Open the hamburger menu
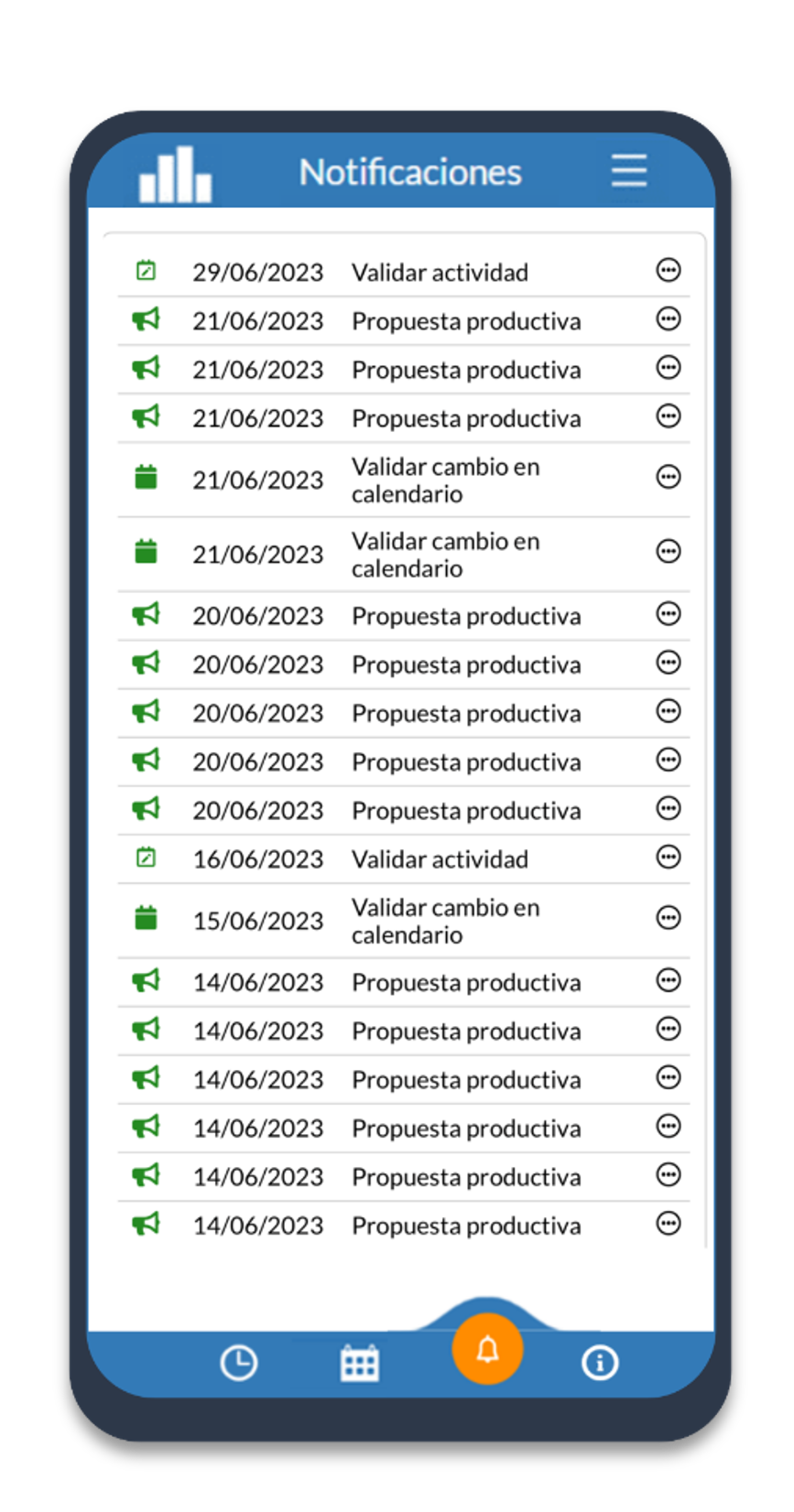The image size is (794, 1512). point(629,171)
